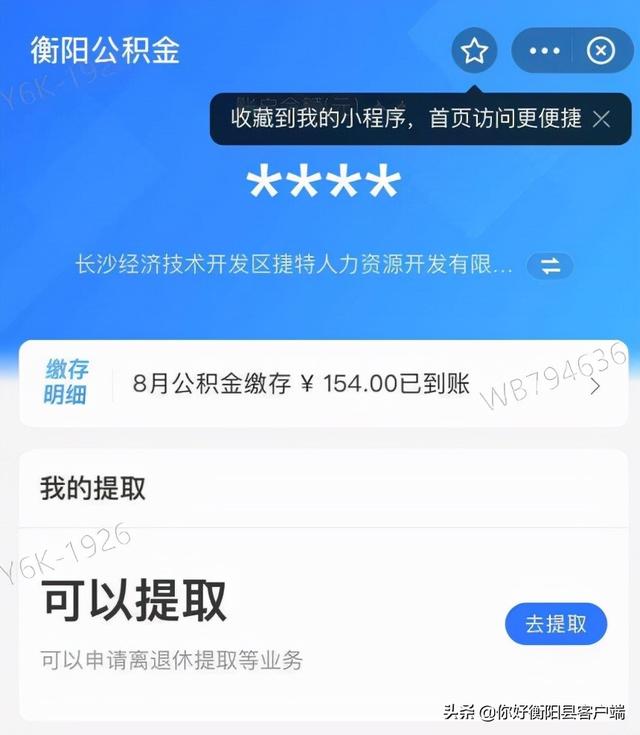Switch account unit with the swap icon
The height and width of the screenshot is (735, 640).
coord(550,266)
